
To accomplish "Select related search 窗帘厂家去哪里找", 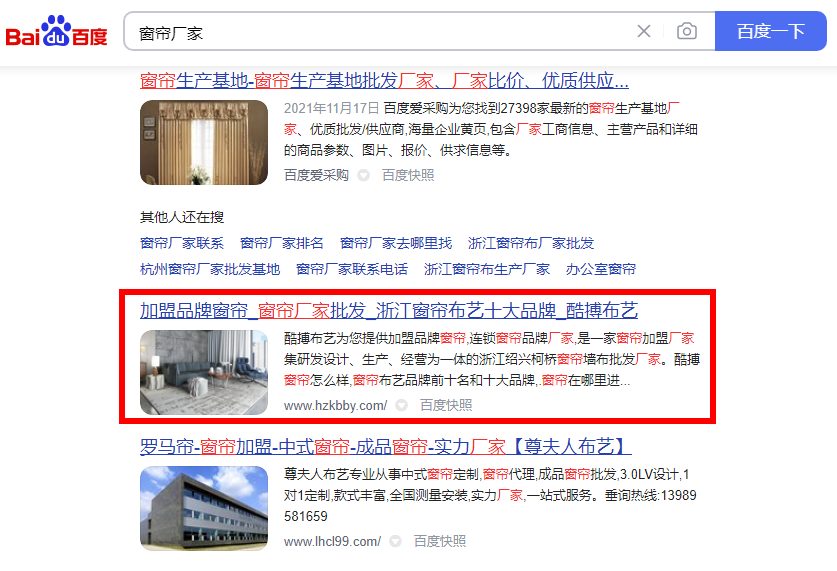I will coord(396,243).
